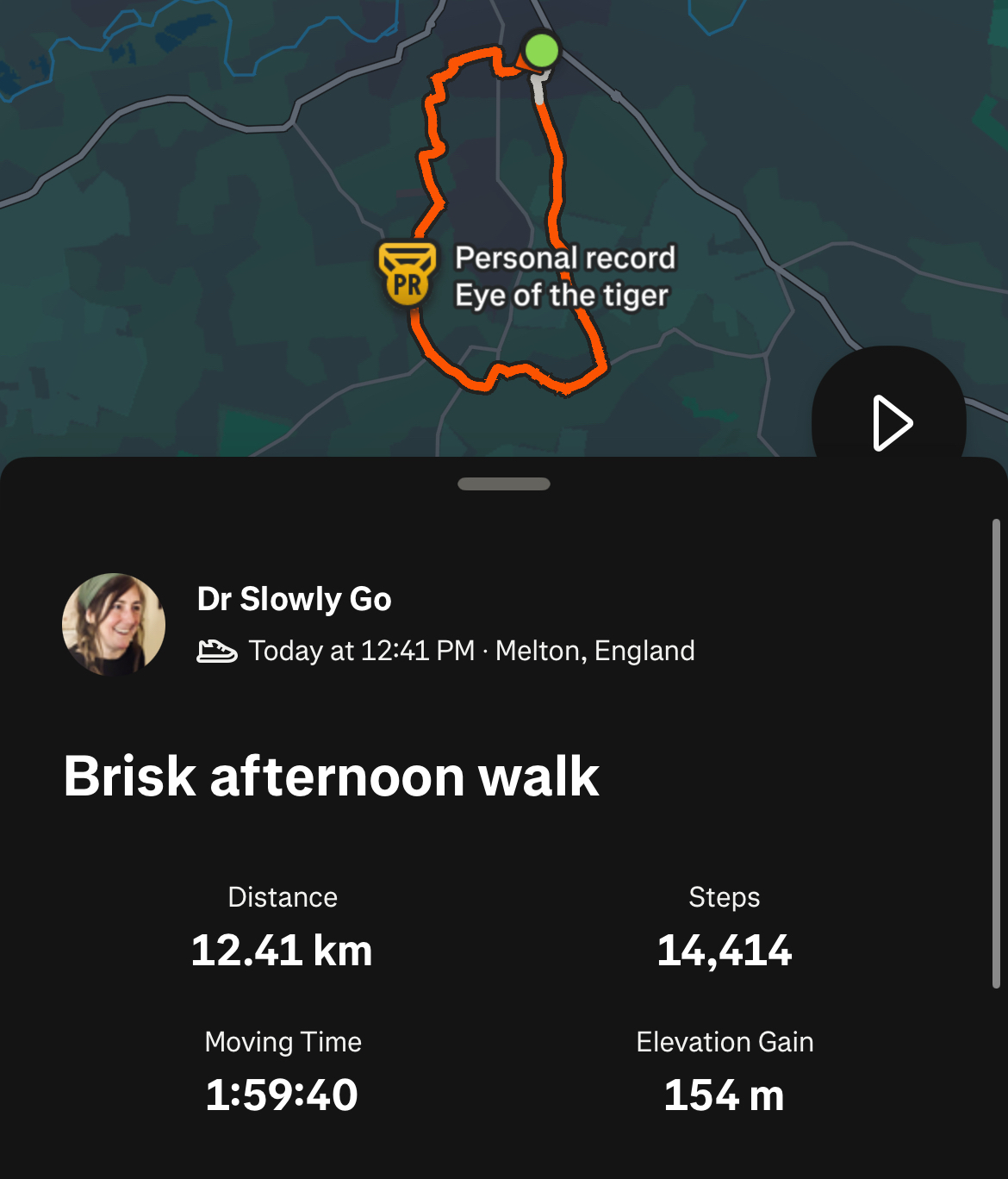This screenshot has width=1008, height=1179.
Task: Tap the sheet drag handle
Action: coord(504,484)
